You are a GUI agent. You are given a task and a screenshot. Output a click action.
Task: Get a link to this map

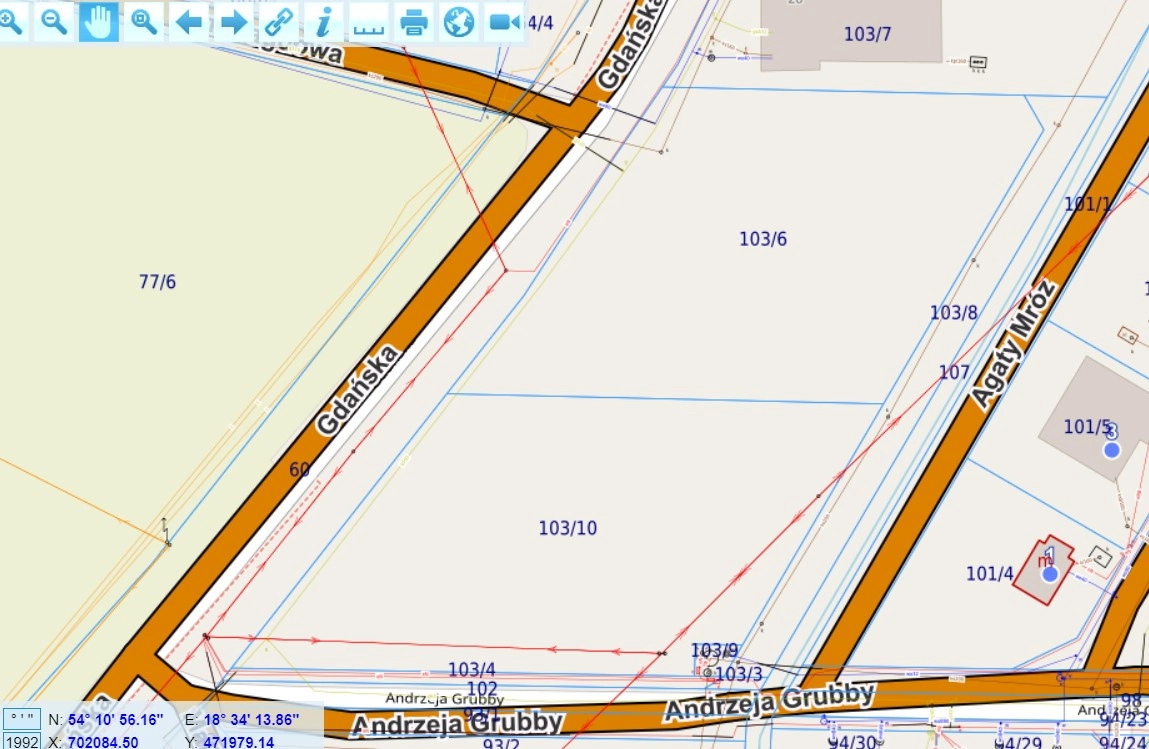[279, 22]
